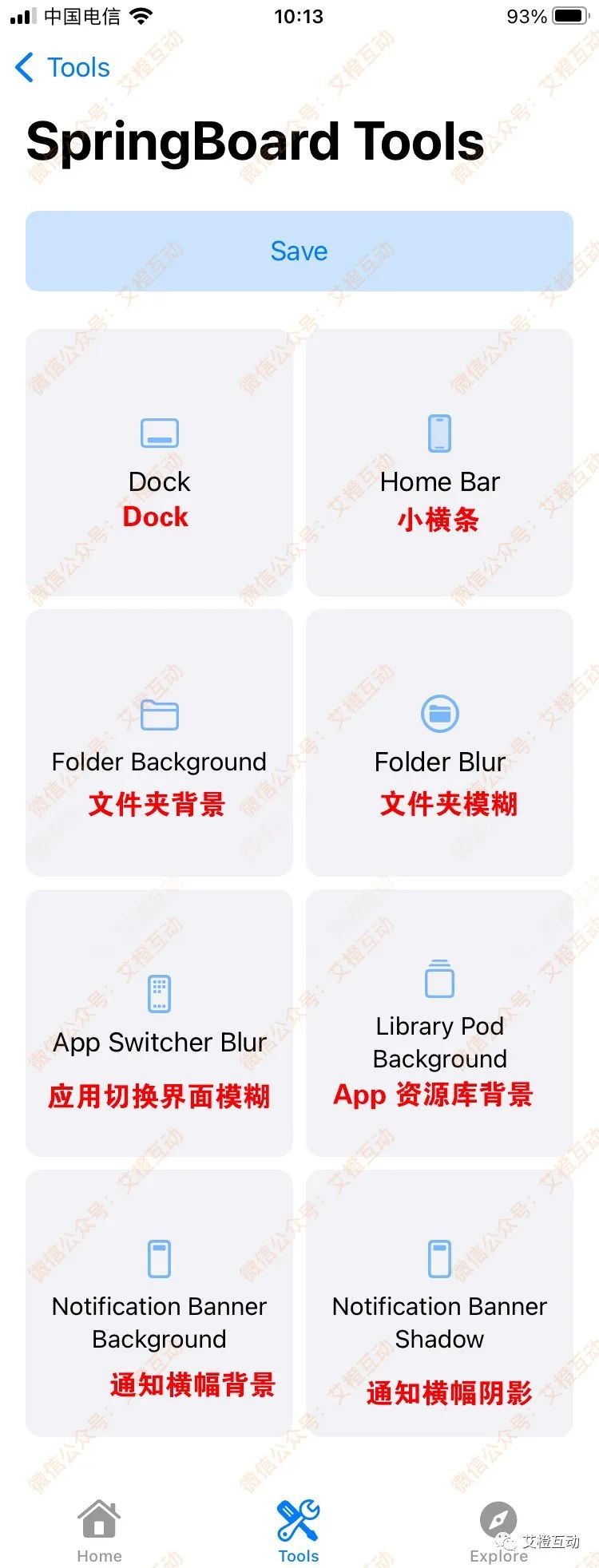This screenshot has height=1568, width=599.
Task: Tap the Notification Banner Shadow card
Action: point(439,1303)
